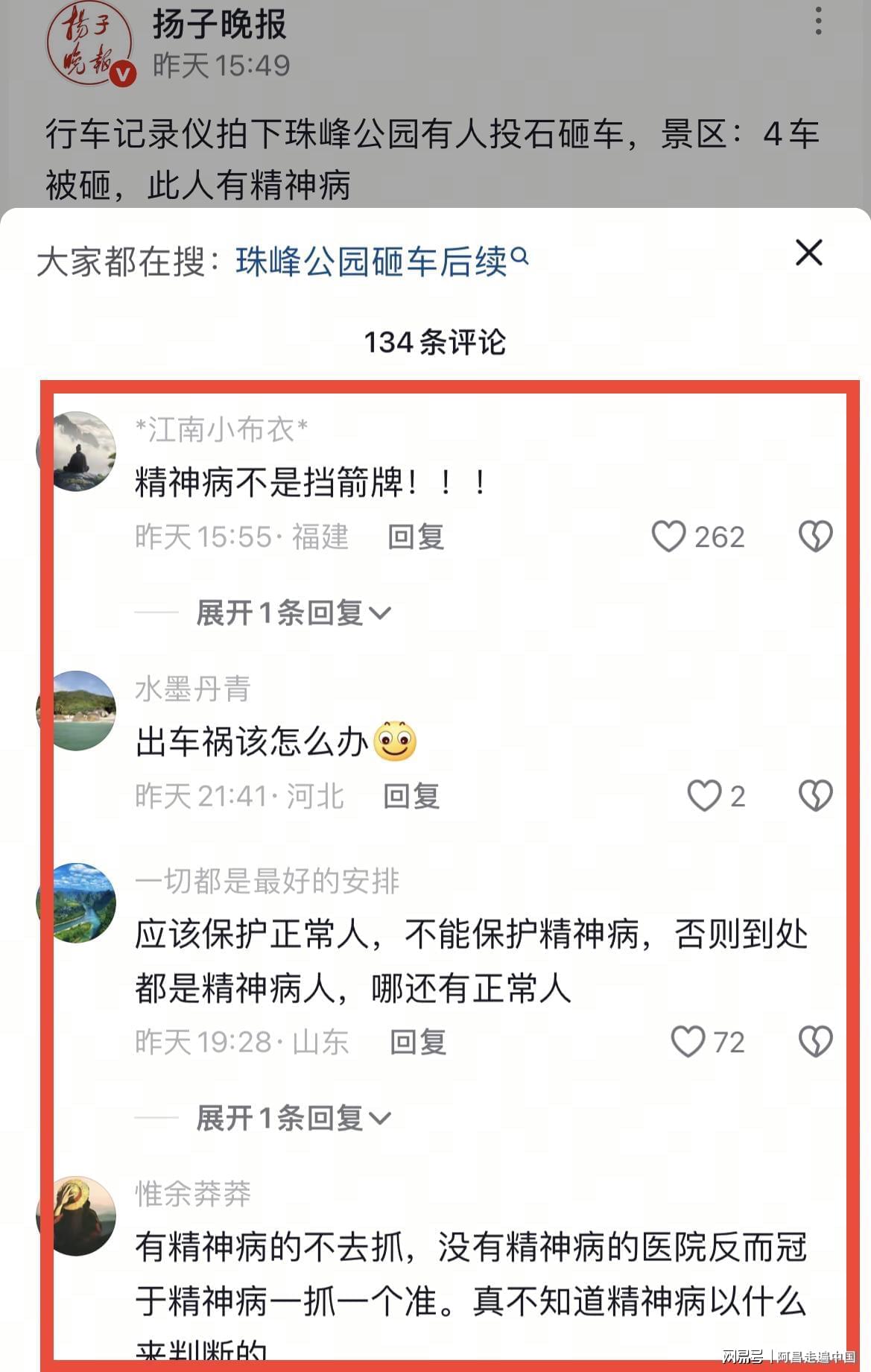Viewport: 871px width, 1372px height.
Task: Dislike 水墨丹青's comment
Action: click(815, 796)
